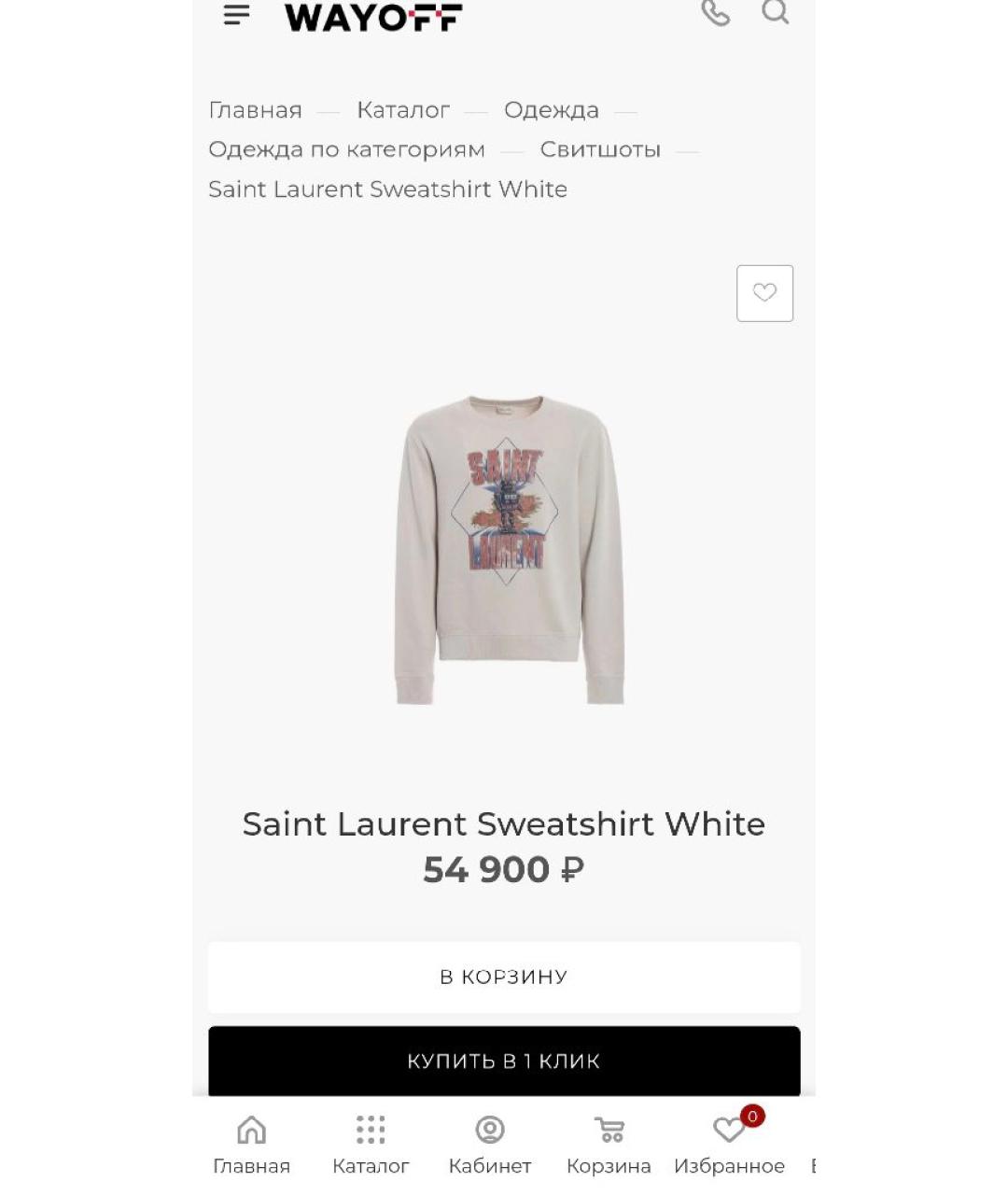Open Каталог breadcrumb link
The image size is (1008, 1195).
tap(403, 110)
